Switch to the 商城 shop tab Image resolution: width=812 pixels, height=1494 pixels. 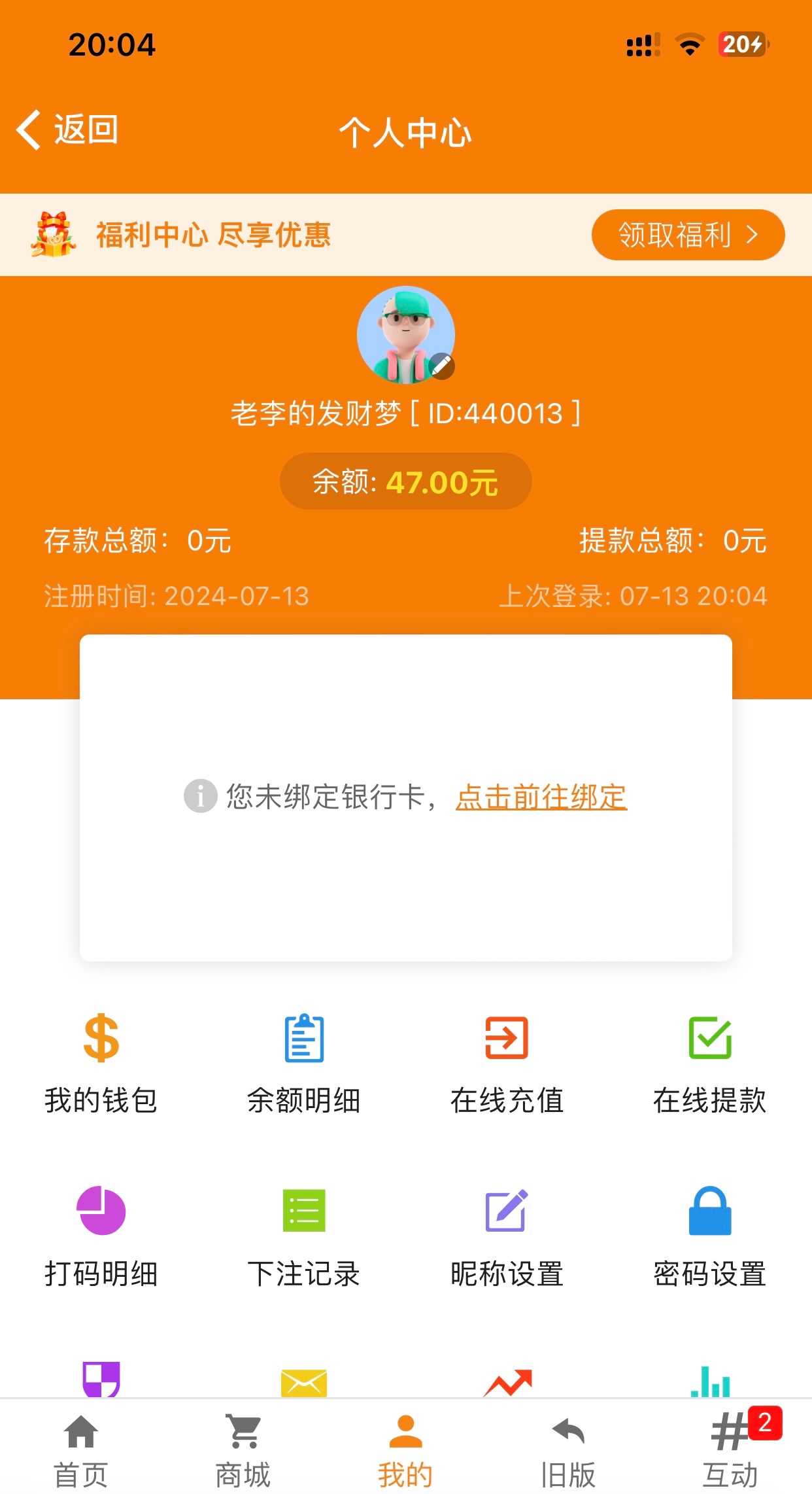243,1450
